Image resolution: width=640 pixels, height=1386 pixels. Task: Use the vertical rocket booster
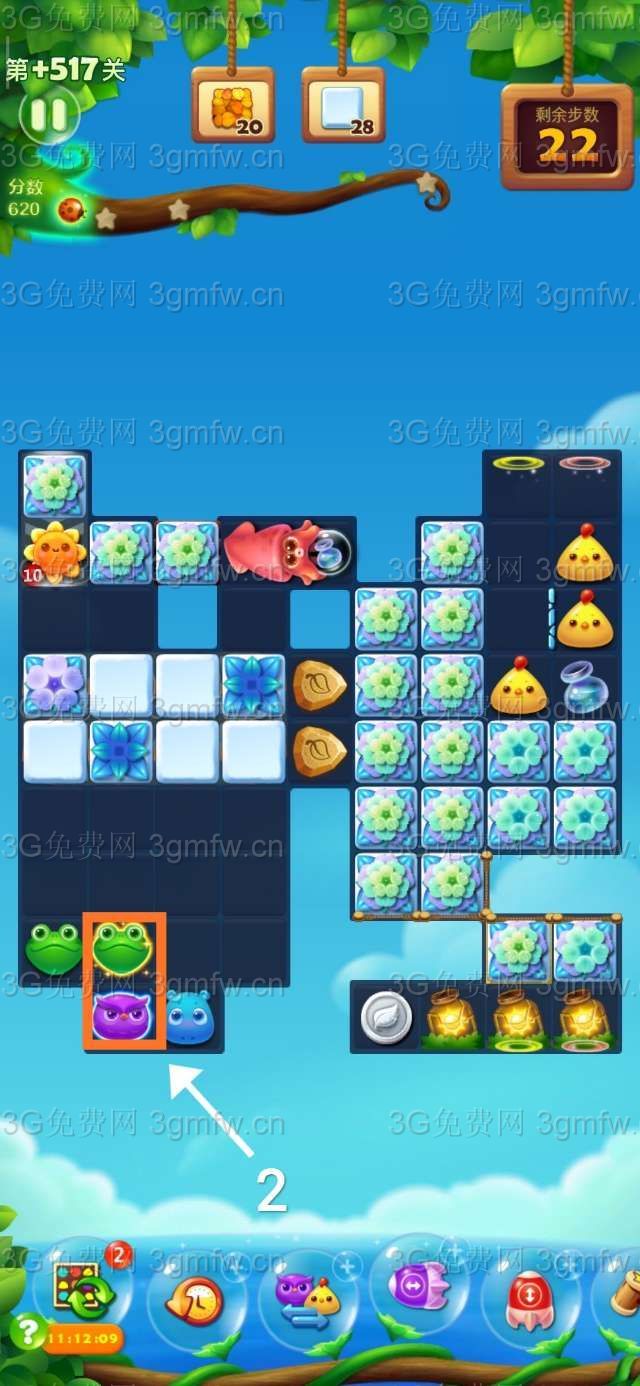click(530, 1298)
